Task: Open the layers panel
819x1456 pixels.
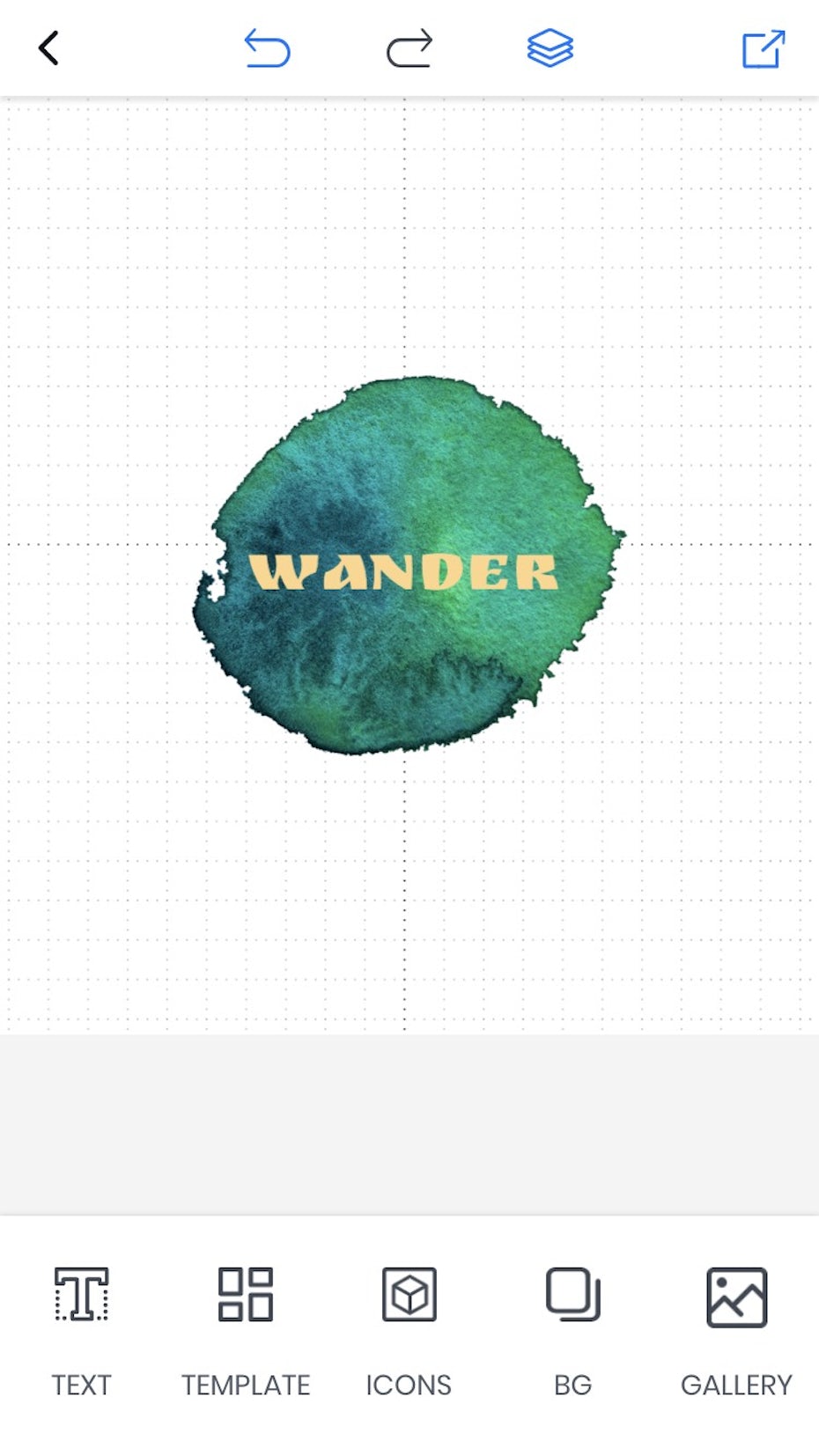Action: 550,48
